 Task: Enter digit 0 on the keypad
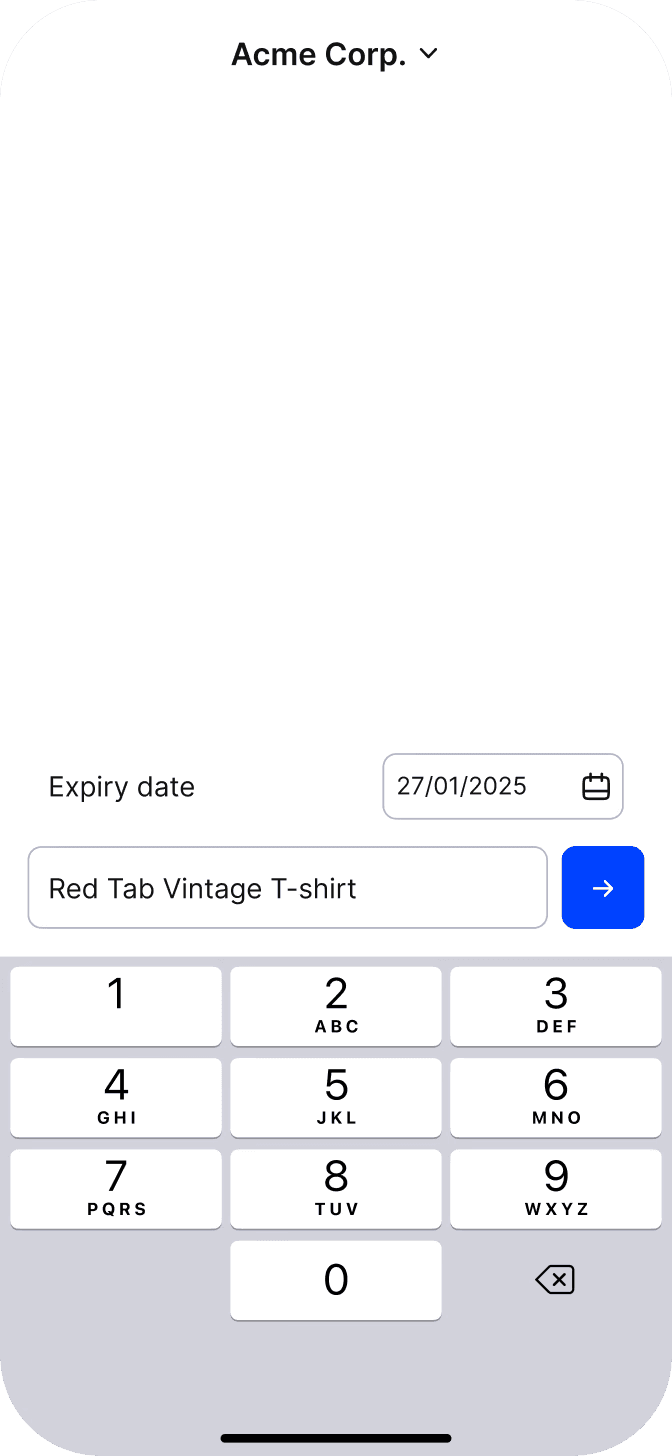(336, 1280)
